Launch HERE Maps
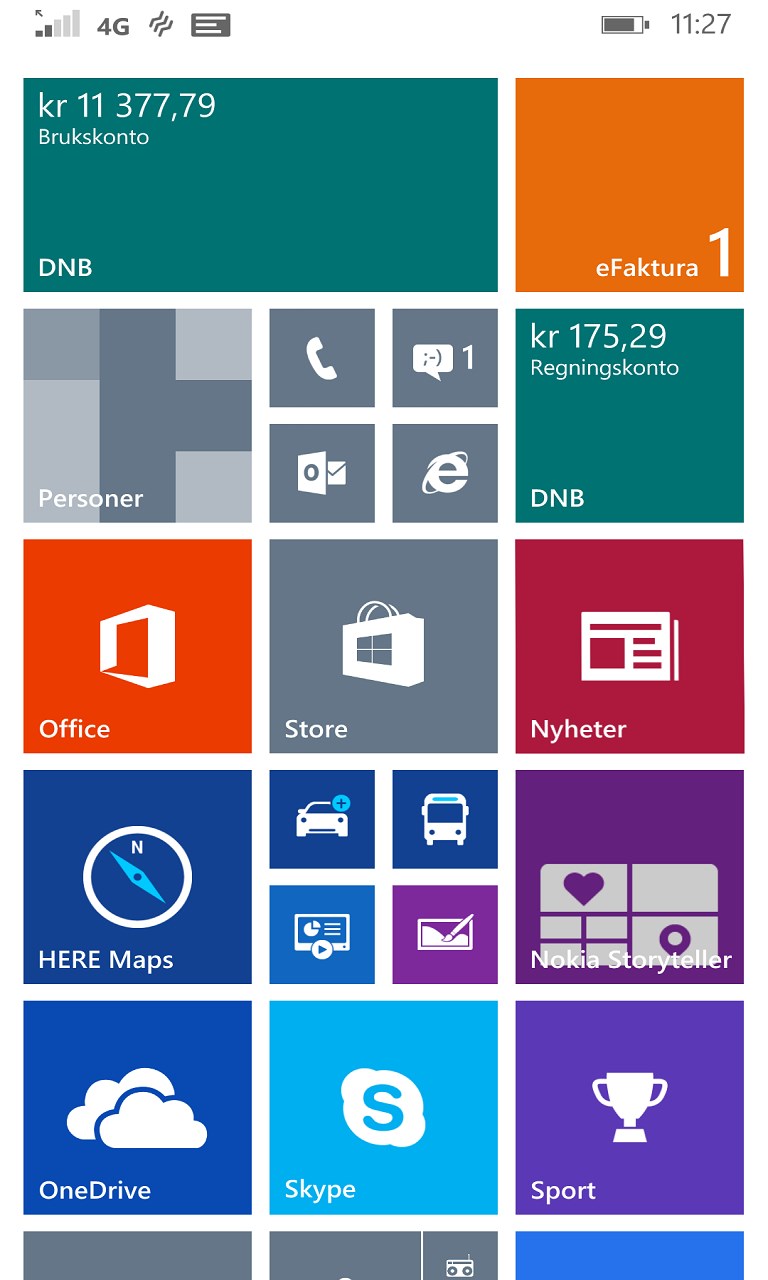768x1280 pixels. click(x=137, y=877)
